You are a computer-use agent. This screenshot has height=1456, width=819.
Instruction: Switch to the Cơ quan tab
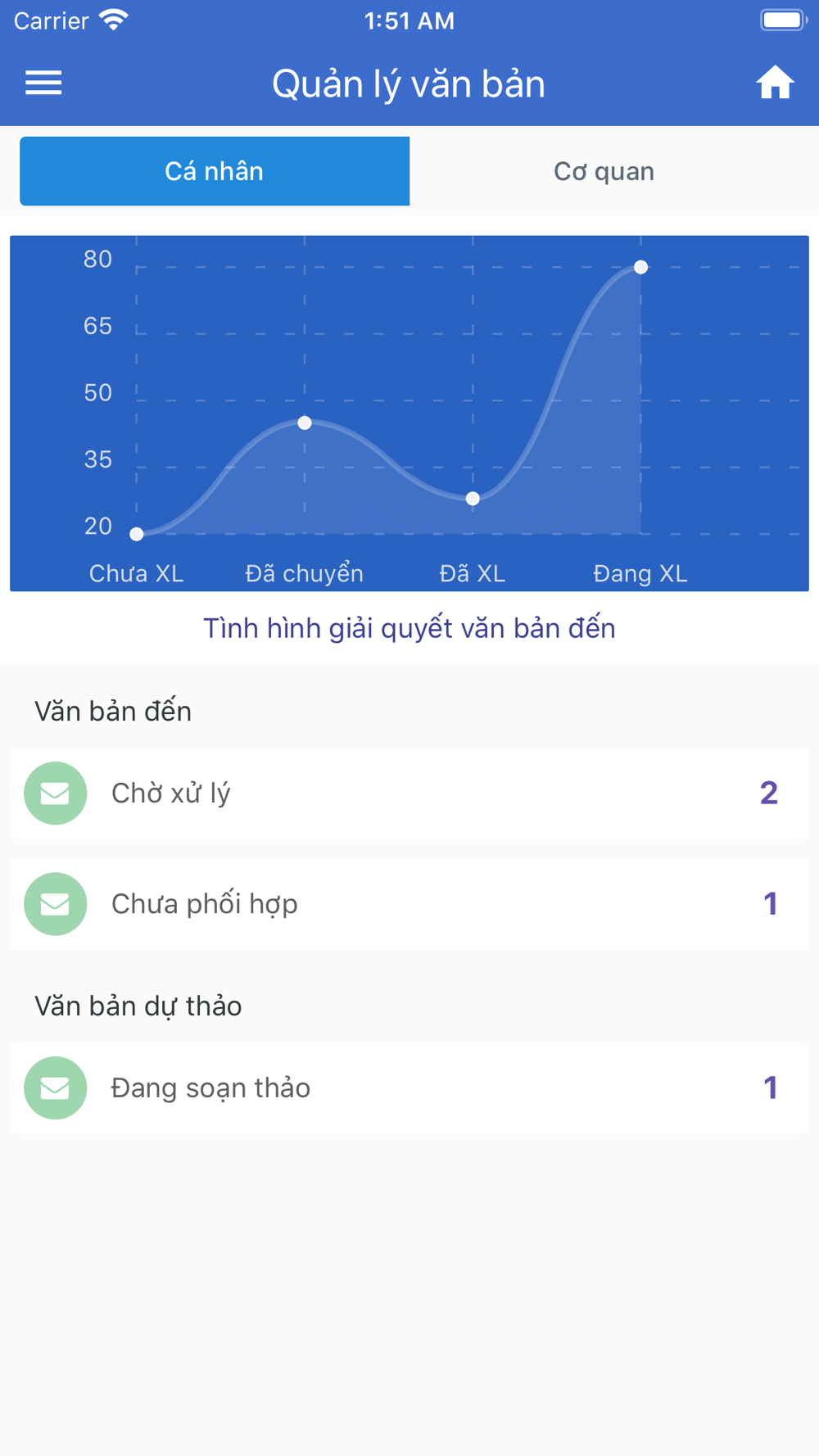coord(604,171)
